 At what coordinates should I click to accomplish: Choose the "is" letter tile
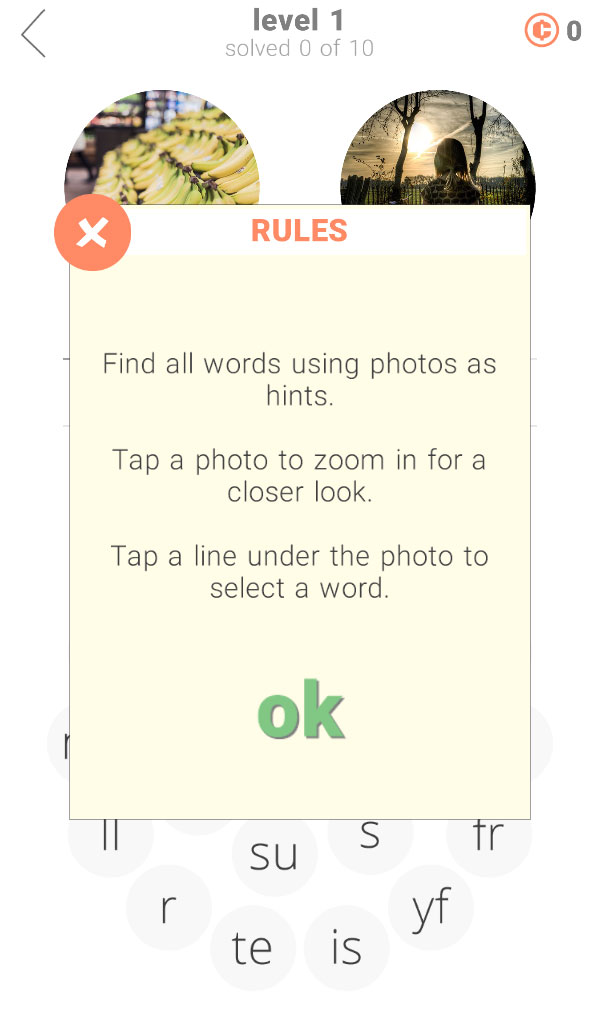(x=347, y=948)
